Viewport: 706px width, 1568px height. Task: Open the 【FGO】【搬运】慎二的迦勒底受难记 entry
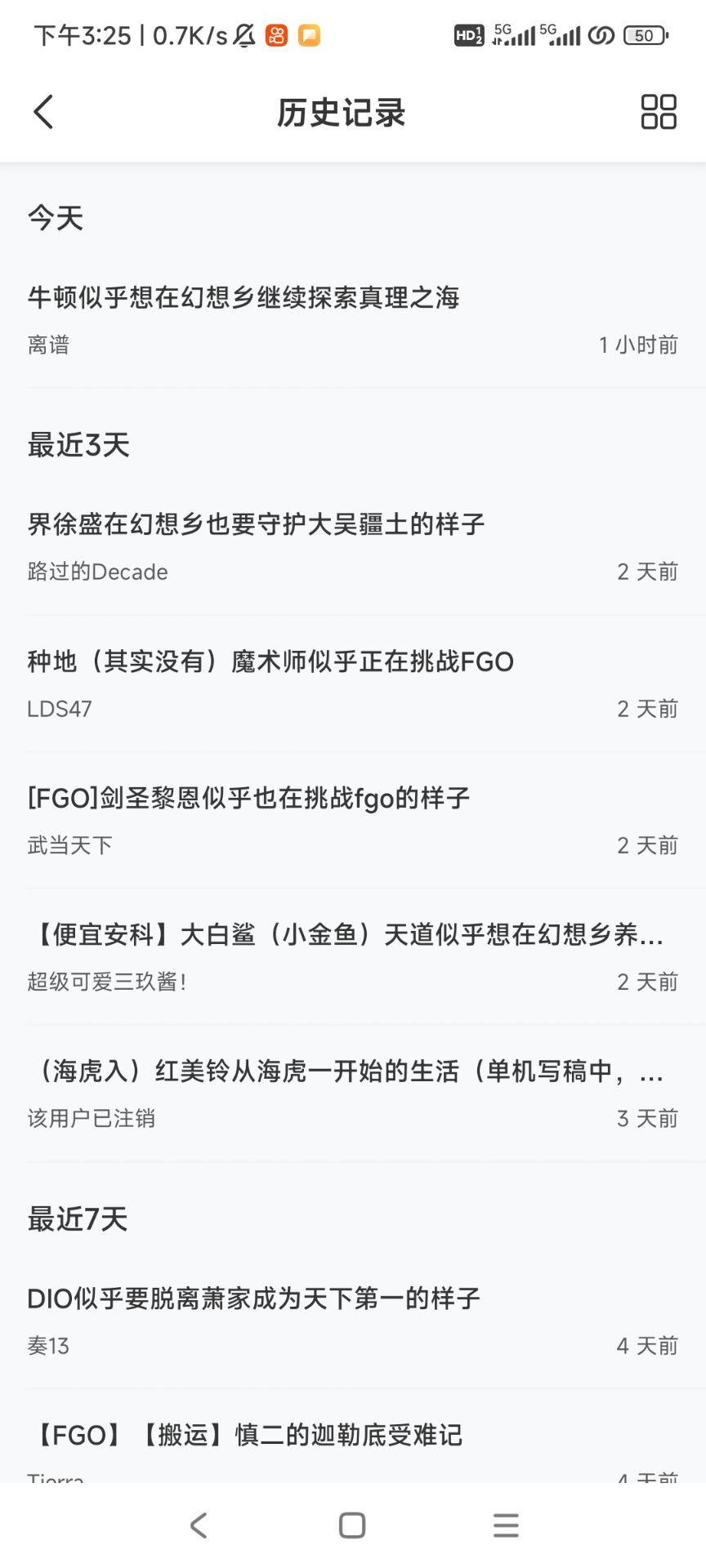click(x=353, y=1437)
